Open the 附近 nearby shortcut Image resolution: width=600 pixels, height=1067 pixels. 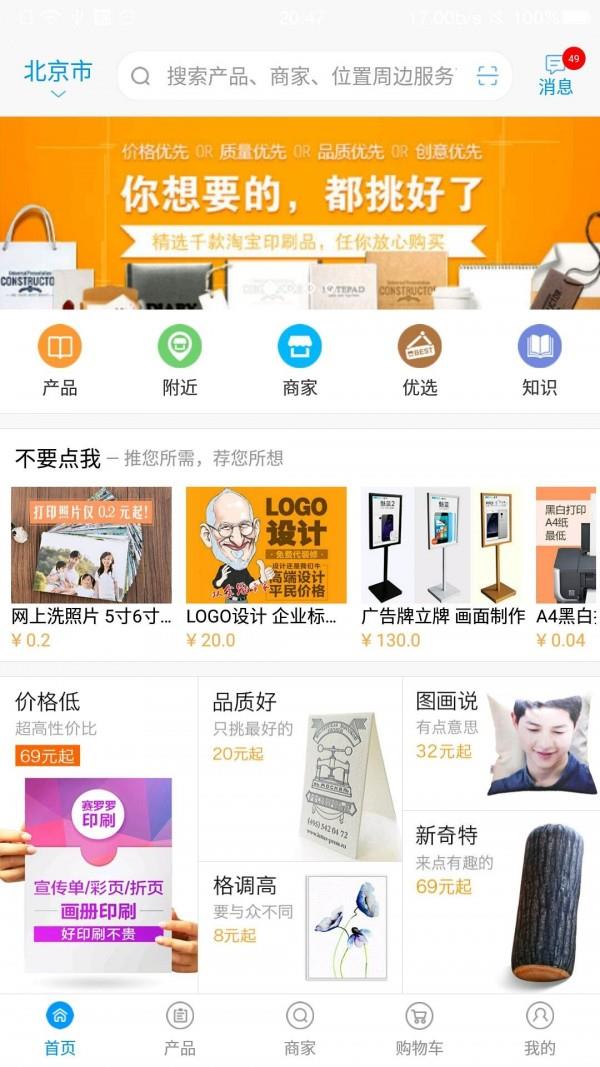180,361
